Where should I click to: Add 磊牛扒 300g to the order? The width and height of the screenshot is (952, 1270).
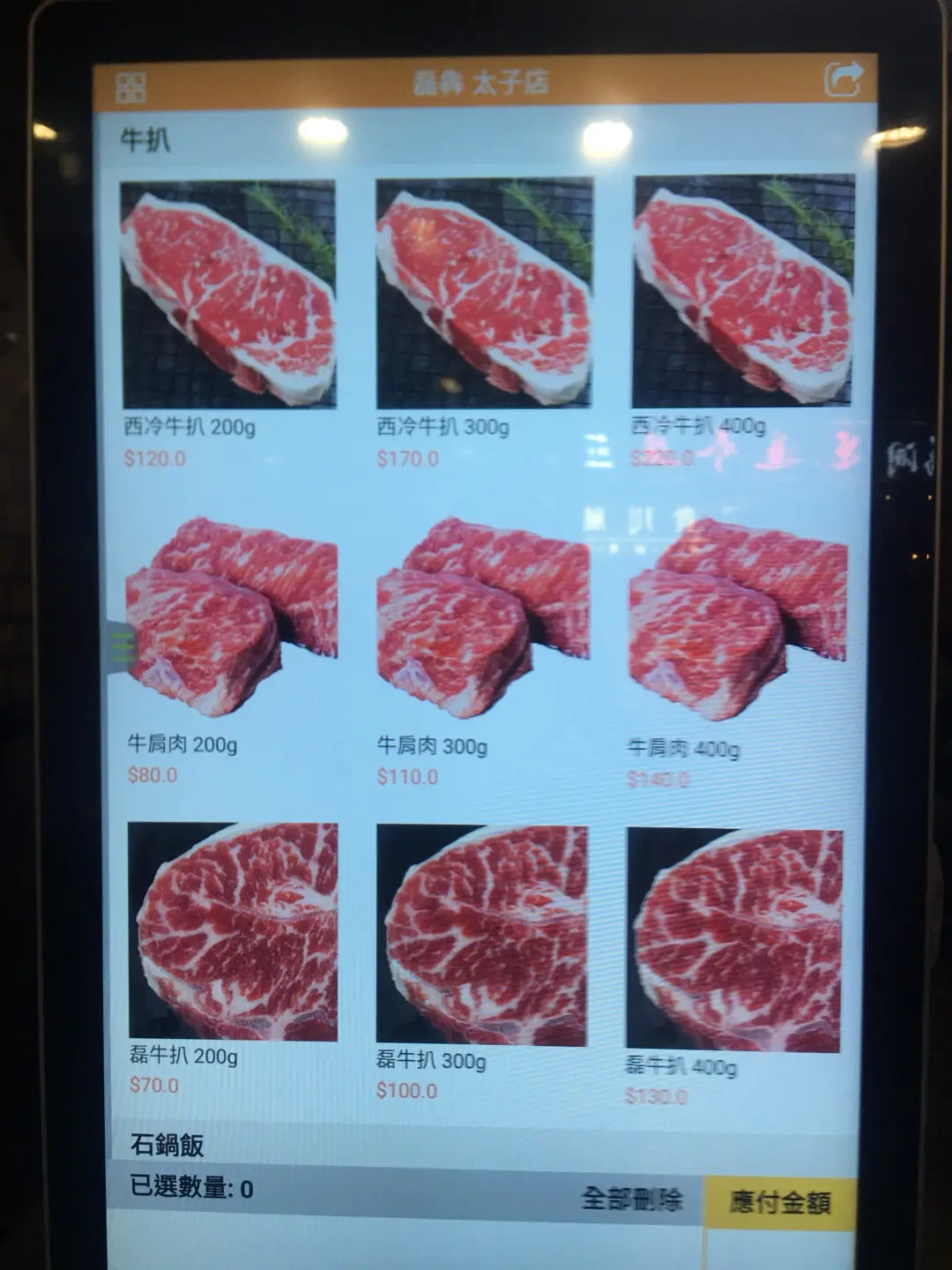point(481,935)
